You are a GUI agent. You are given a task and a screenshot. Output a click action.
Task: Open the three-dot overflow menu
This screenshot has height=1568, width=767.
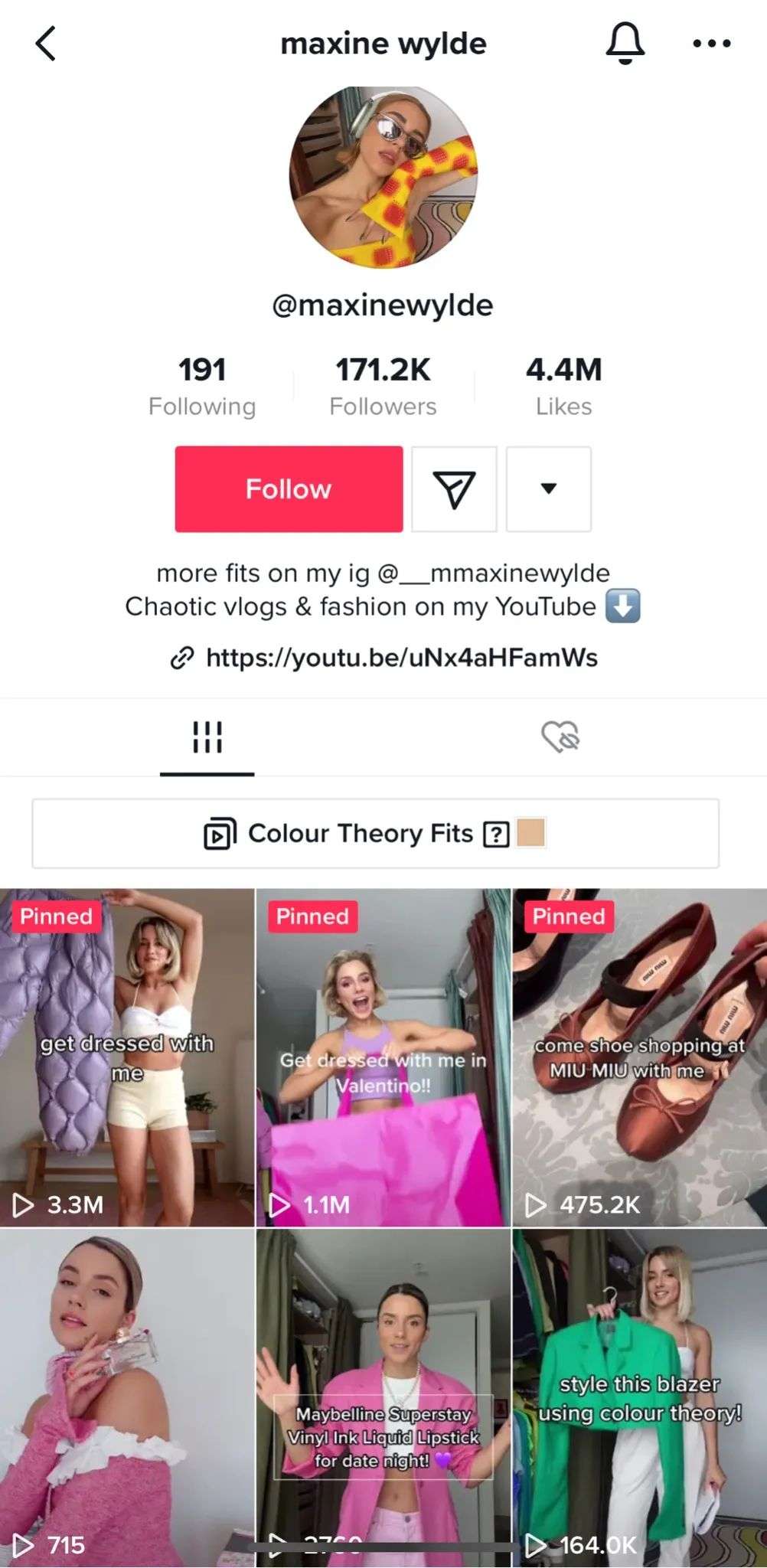(711, 44)
